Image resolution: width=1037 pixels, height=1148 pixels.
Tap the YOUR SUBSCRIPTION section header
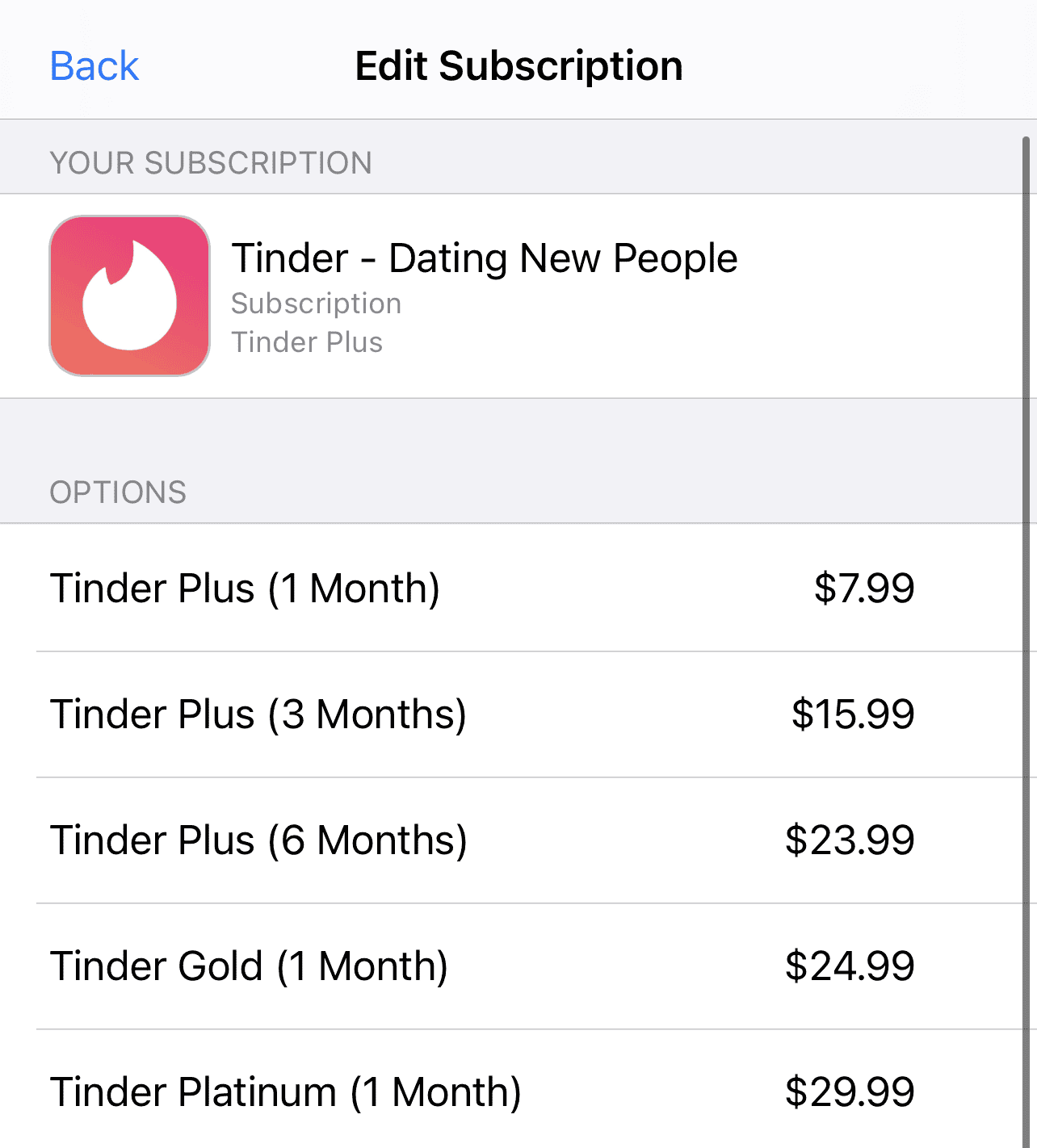coord(212,163)
